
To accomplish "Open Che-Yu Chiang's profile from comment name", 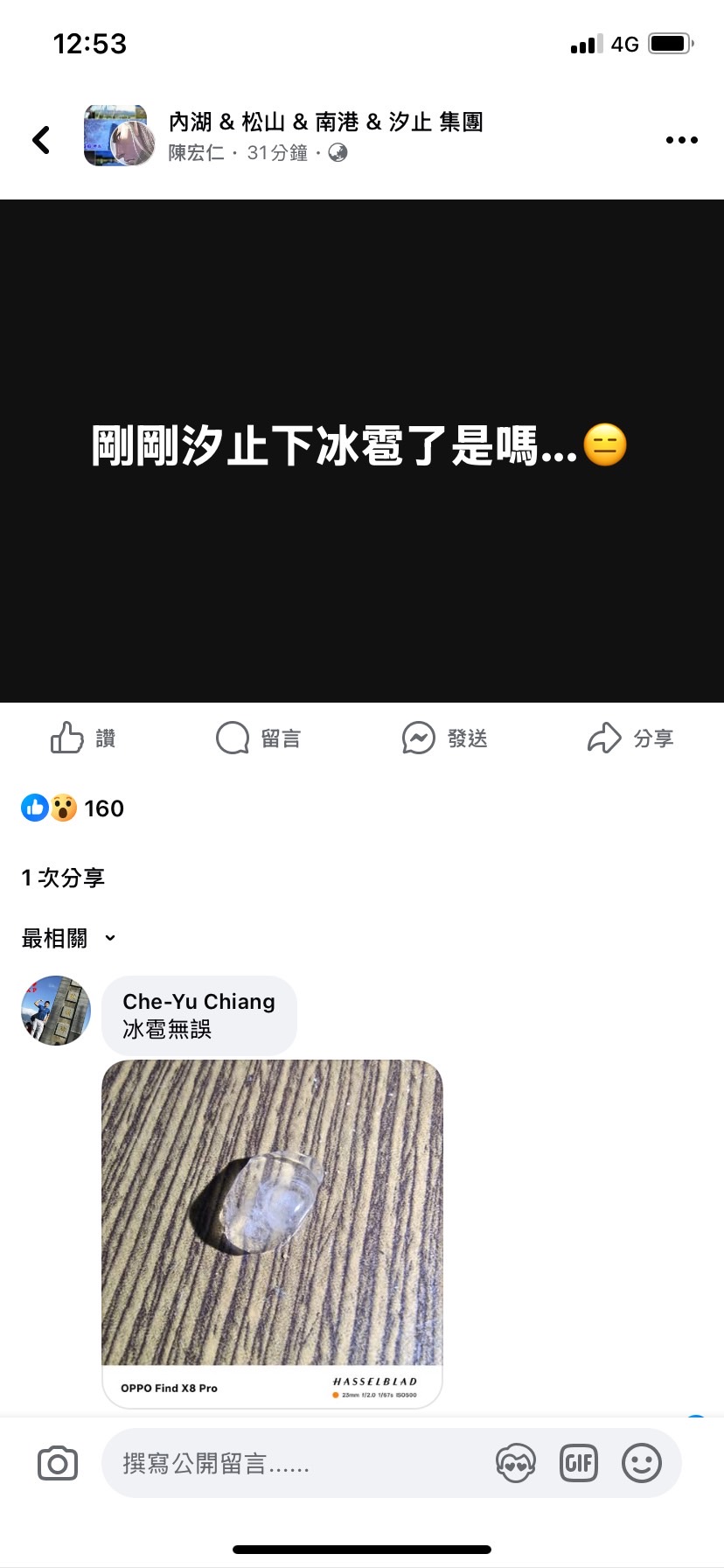I will pos(198,1002).
